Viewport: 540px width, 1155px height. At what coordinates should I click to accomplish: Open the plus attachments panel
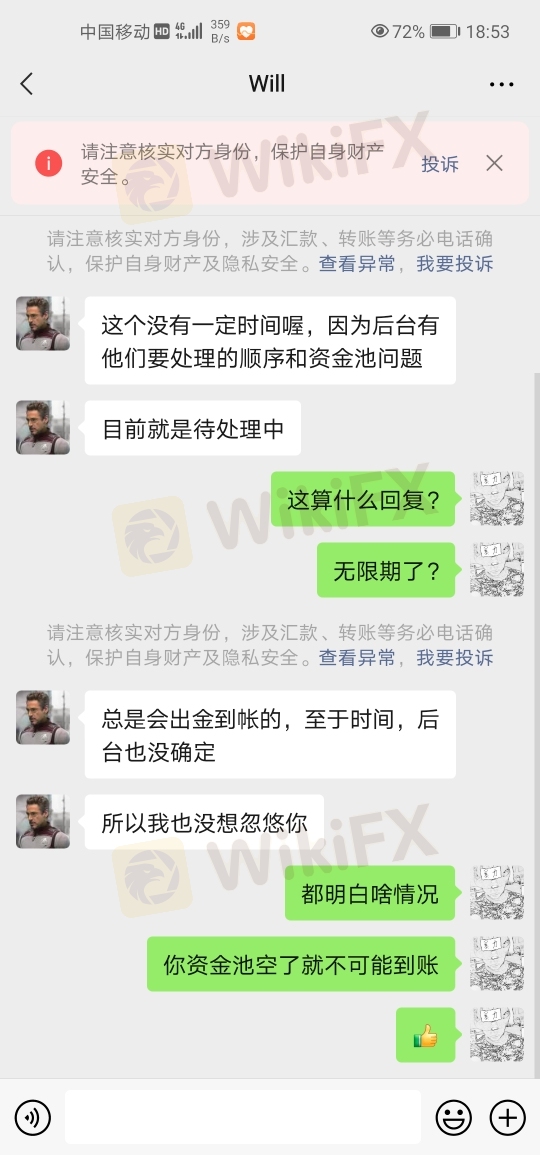[x=508, y=1117]
